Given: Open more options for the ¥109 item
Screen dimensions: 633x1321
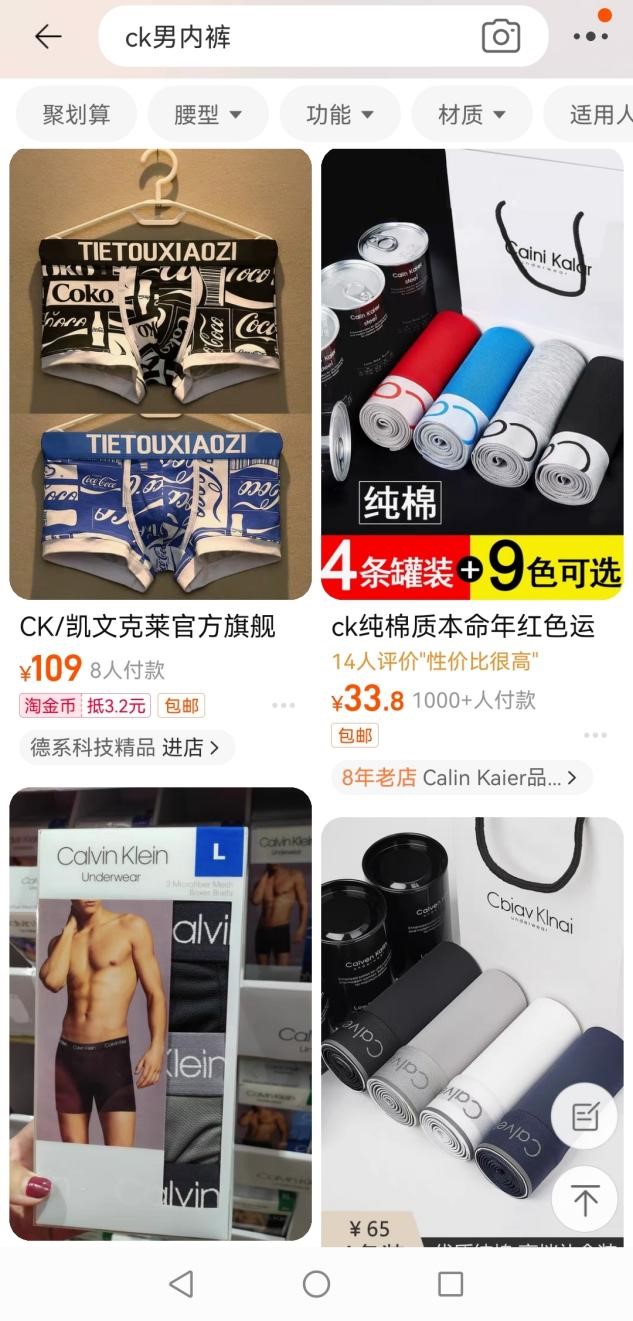Looking at the screenshot, I should 283,705.
